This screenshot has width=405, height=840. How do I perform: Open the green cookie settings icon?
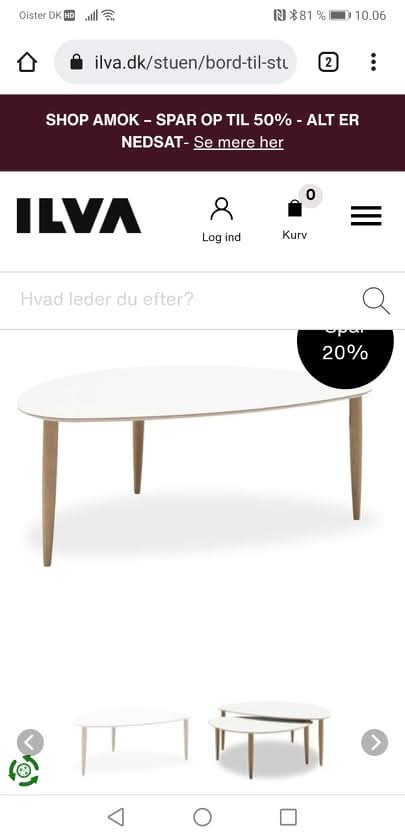tap(23, 770)
